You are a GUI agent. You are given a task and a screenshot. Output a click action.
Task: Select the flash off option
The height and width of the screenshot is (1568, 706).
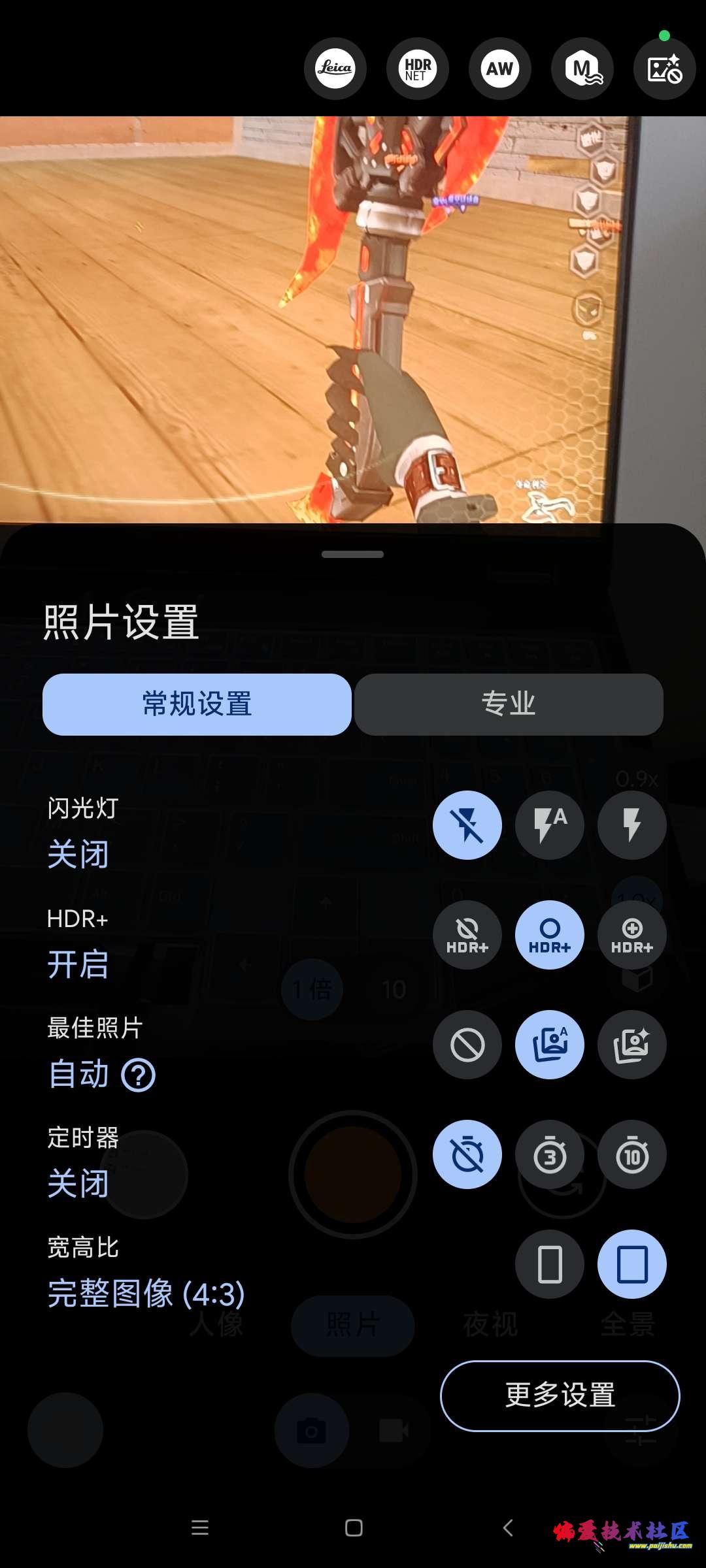point(467,825)
